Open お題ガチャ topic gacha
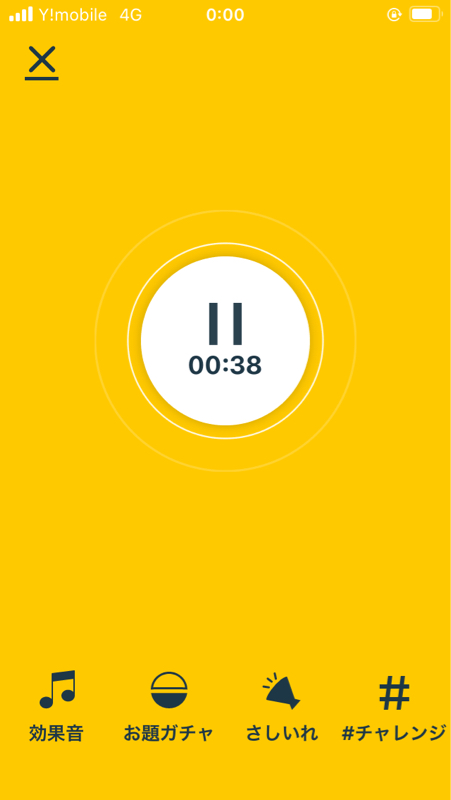 tap(168, 707)
